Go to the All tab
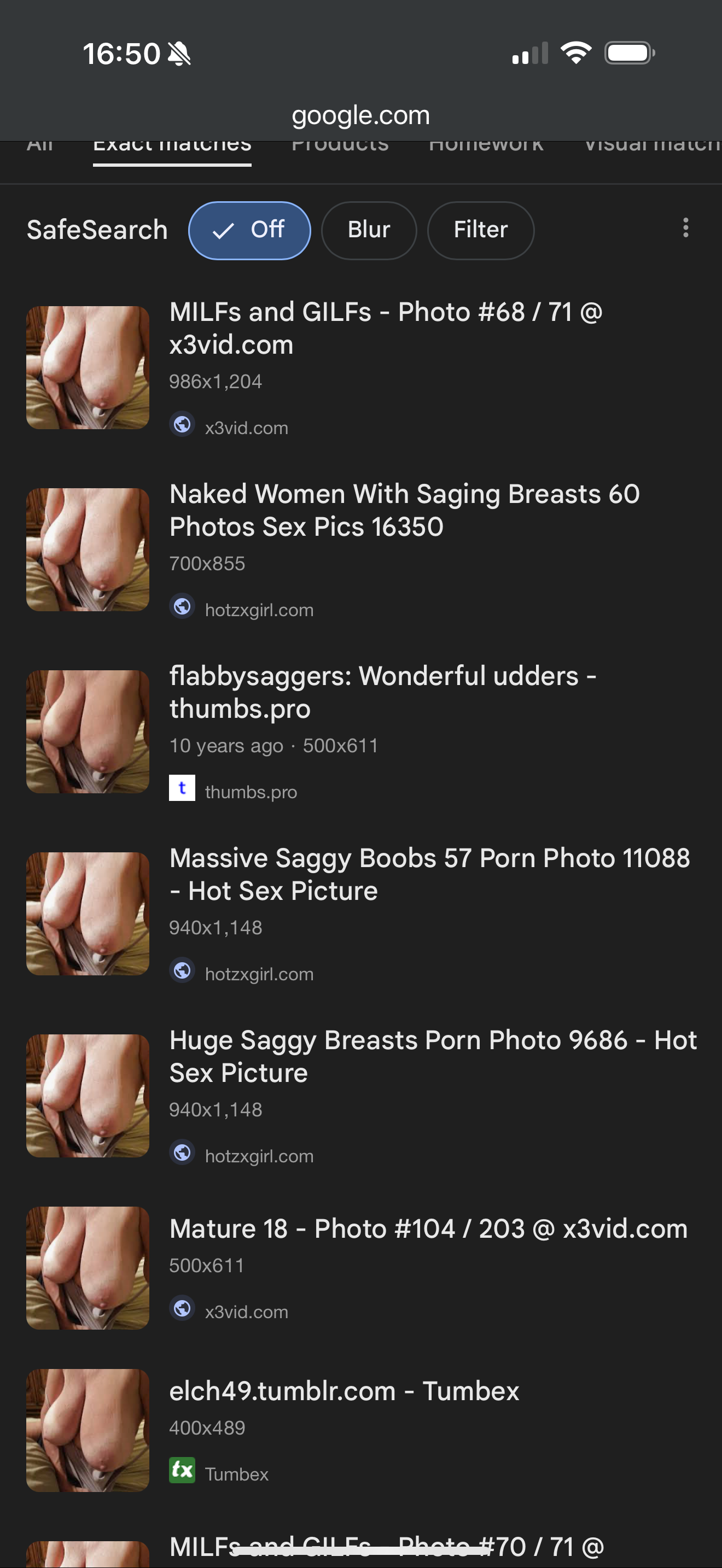This screenshot has width=722, height=1568. 40,147
